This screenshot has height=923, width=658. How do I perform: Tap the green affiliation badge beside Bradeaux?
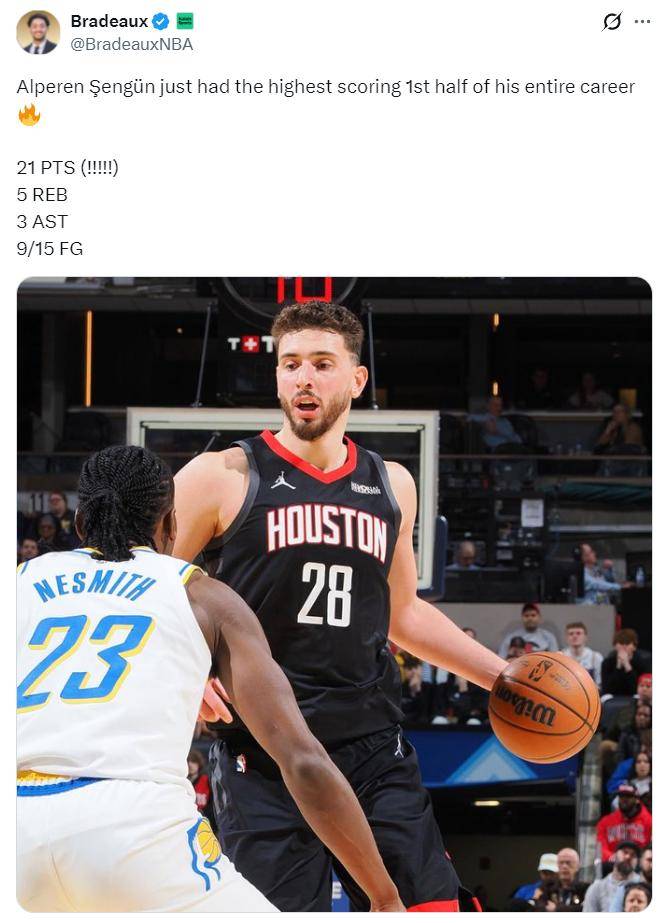coord(185,21)
